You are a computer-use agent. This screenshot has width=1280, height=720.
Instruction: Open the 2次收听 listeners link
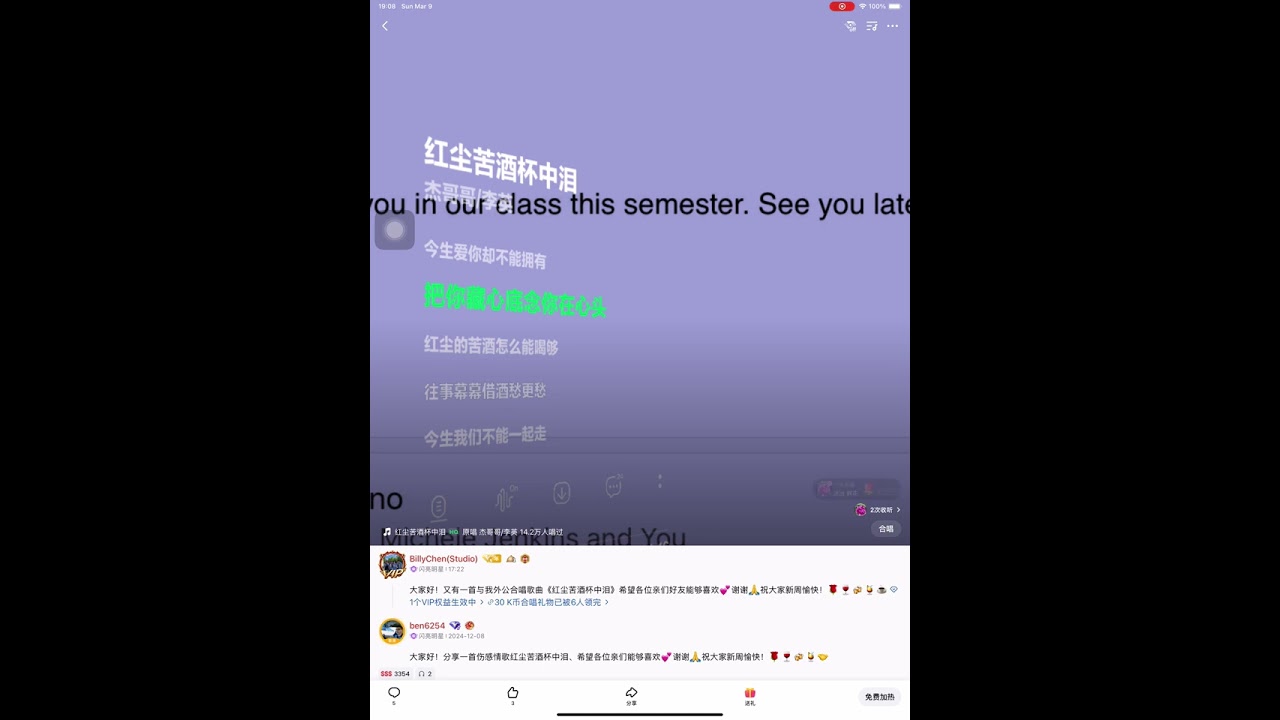point(879,510)
